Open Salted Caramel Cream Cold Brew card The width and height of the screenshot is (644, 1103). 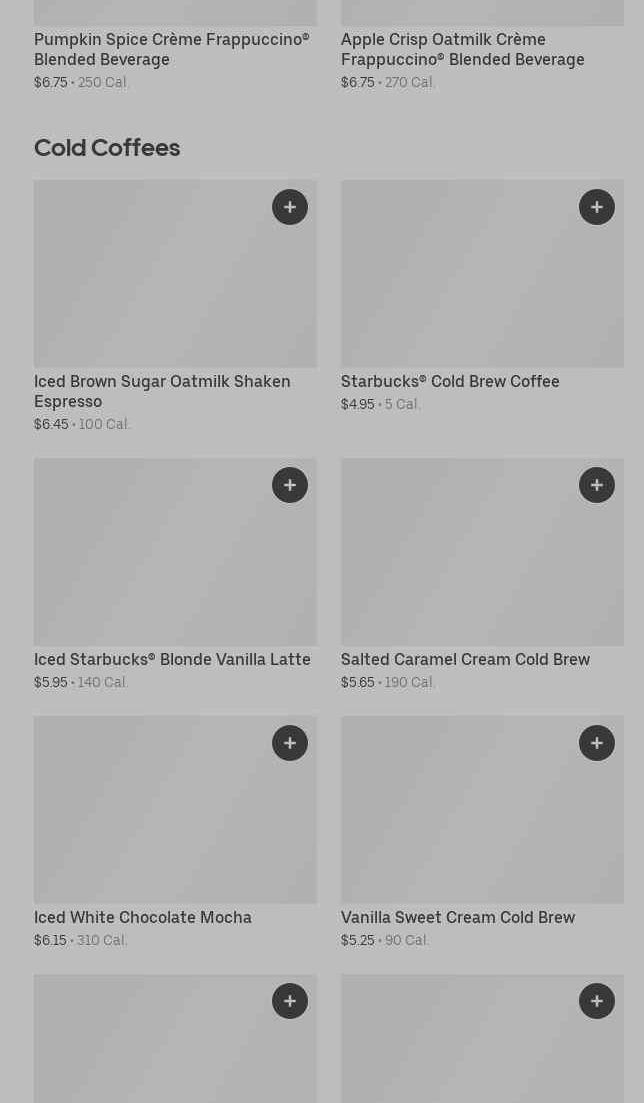pos(465,659)
